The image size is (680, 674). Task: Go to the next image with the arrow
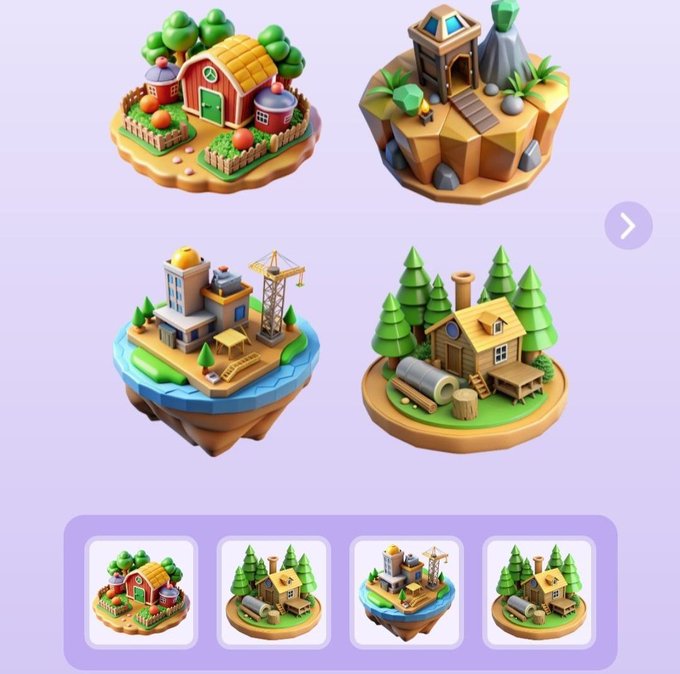click(x=628, y=226)
